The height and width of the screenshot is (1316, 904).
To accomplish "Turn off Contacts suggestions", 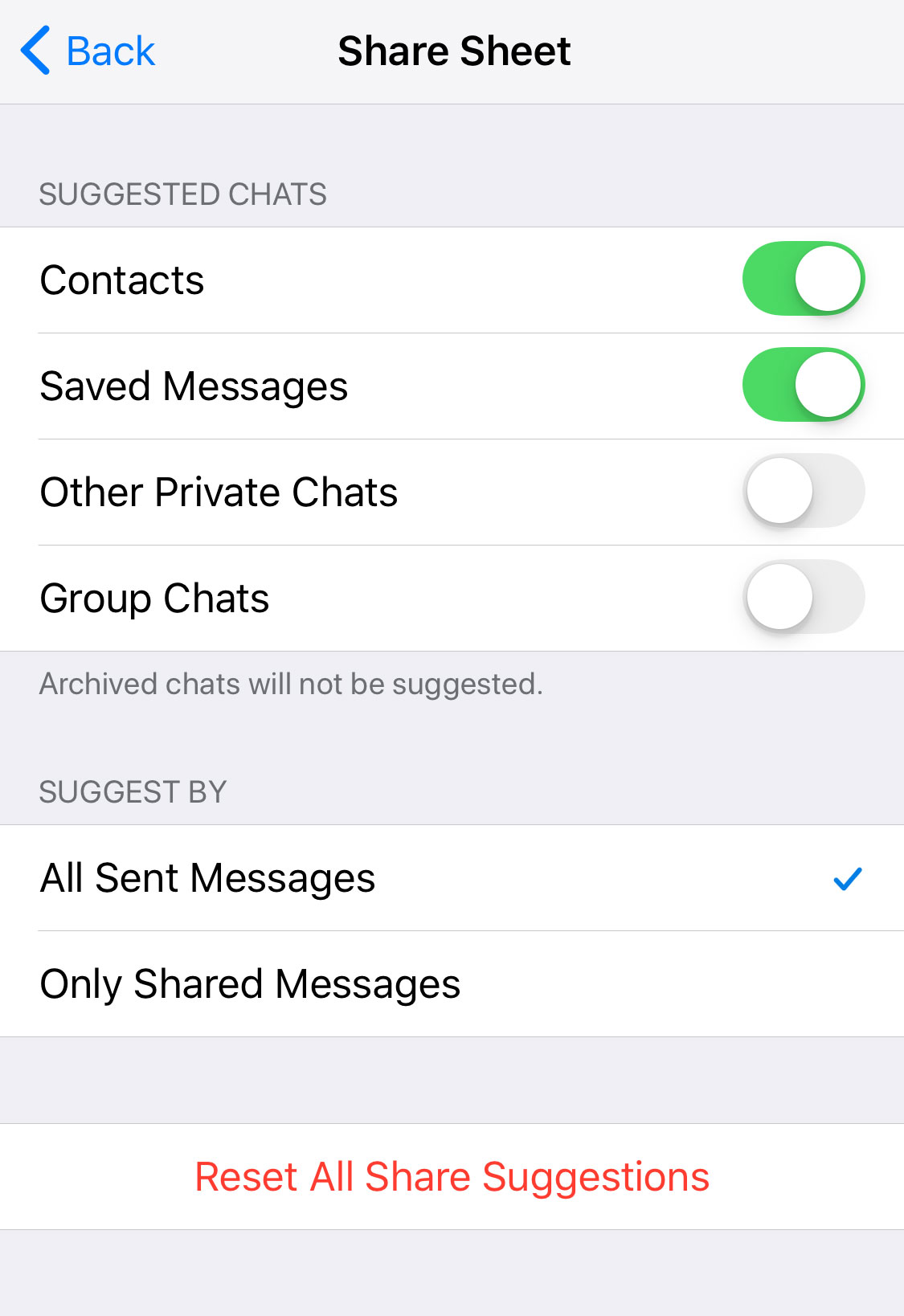I will (803, 279).
